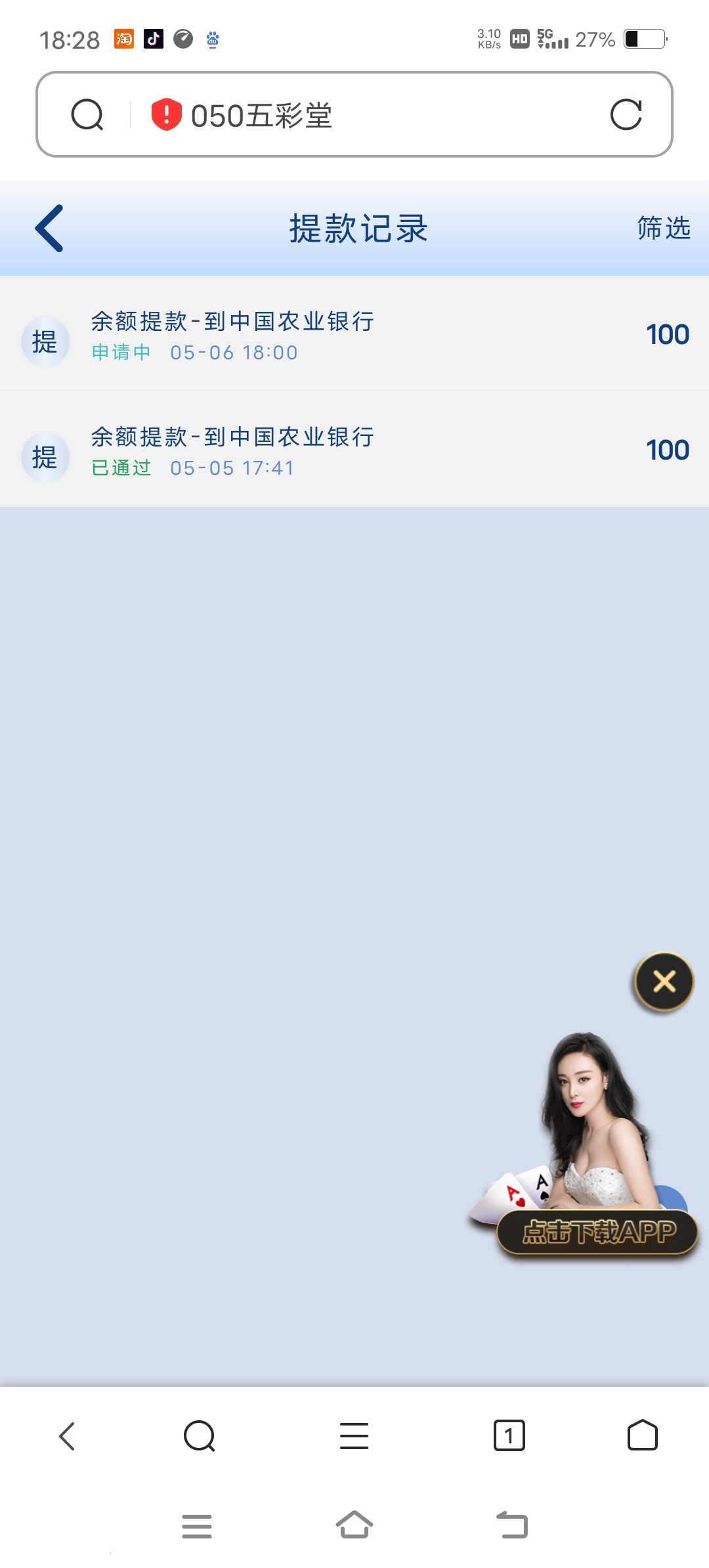Open the 筛选 filter options
Viewport: 709px width, 1568px height.
coord(662,229)
